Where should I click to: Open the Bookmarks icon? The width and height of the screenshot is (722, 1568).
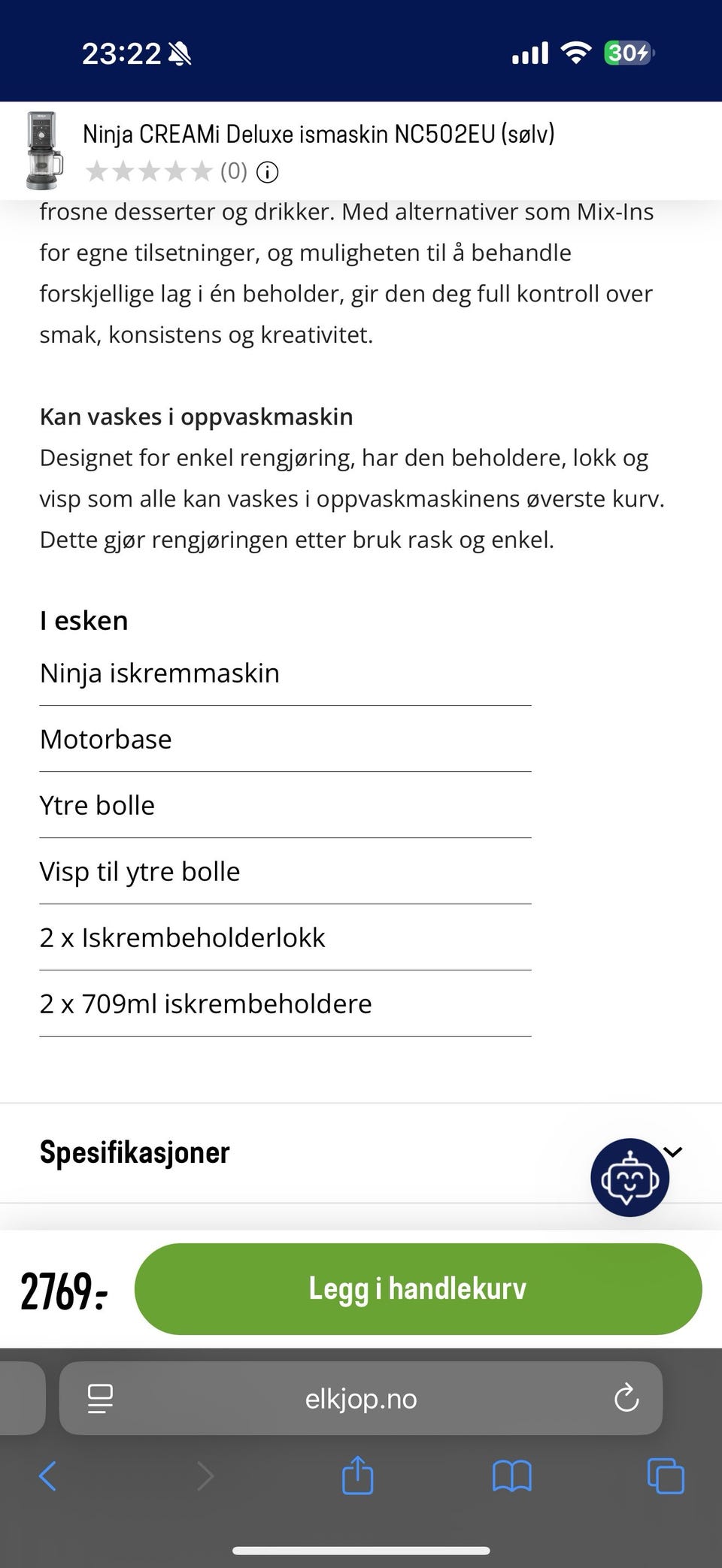[511, 1476]
